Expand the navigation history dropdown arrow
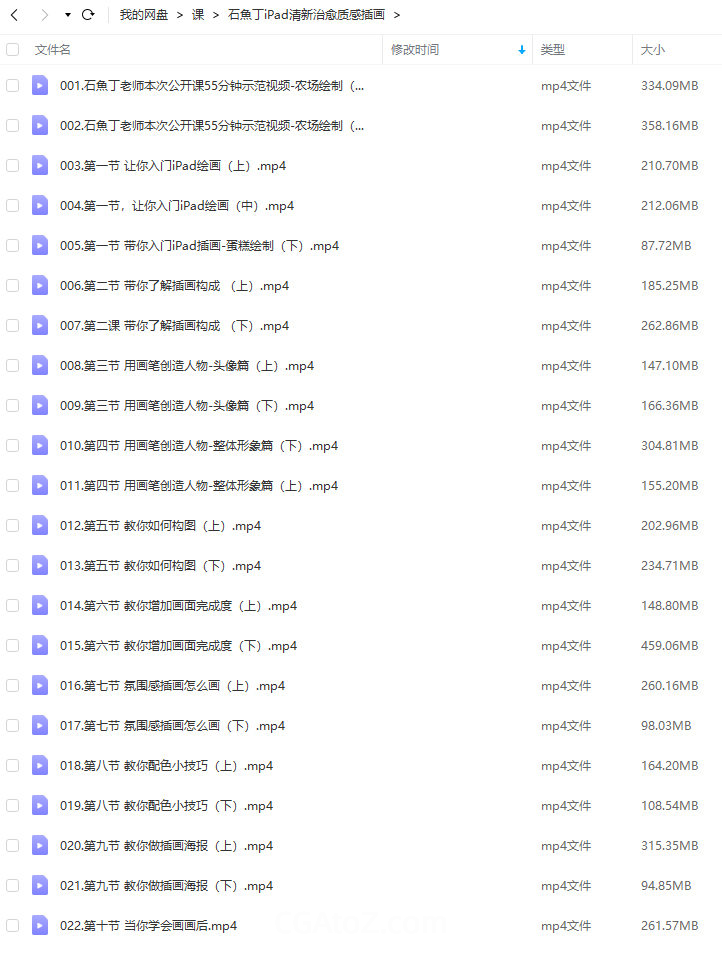 67,15
